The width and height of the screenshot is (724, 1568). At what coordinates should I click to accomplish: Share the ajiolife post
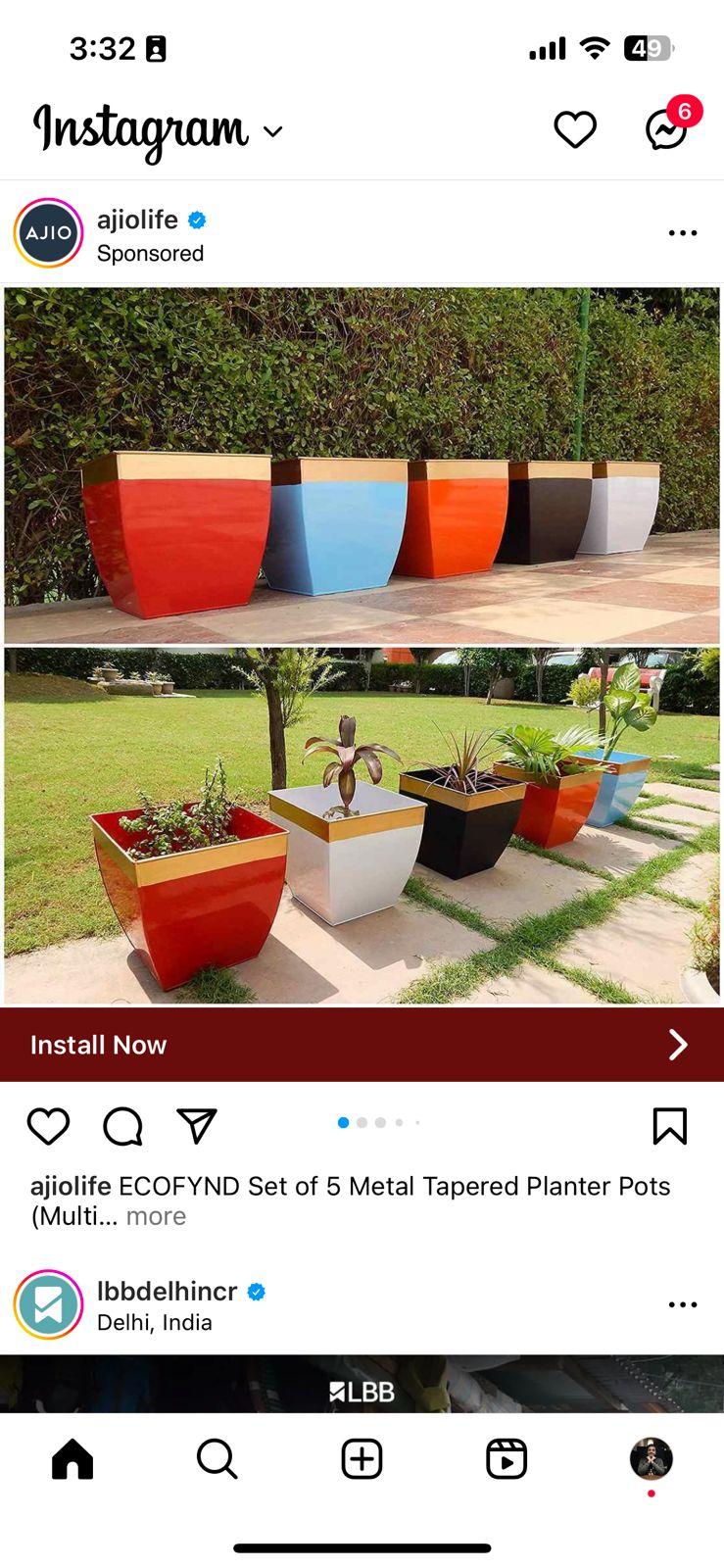[x=197, y=1126]
